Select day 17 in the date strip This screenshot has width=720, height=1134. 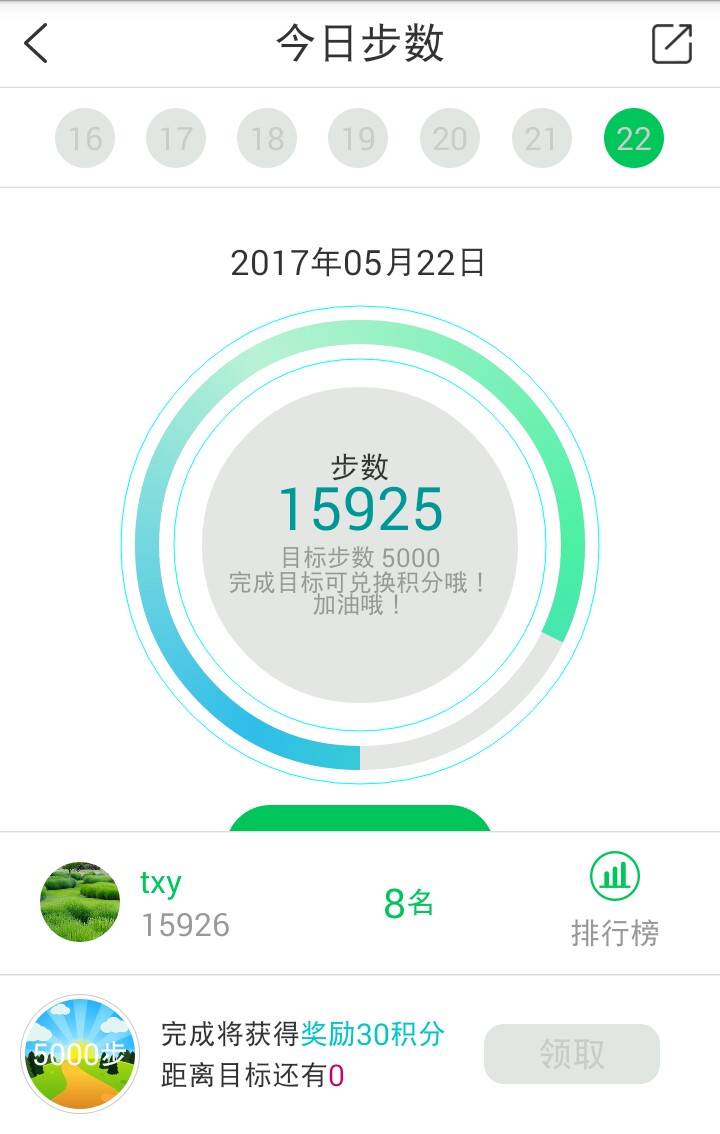pos(176,138)
